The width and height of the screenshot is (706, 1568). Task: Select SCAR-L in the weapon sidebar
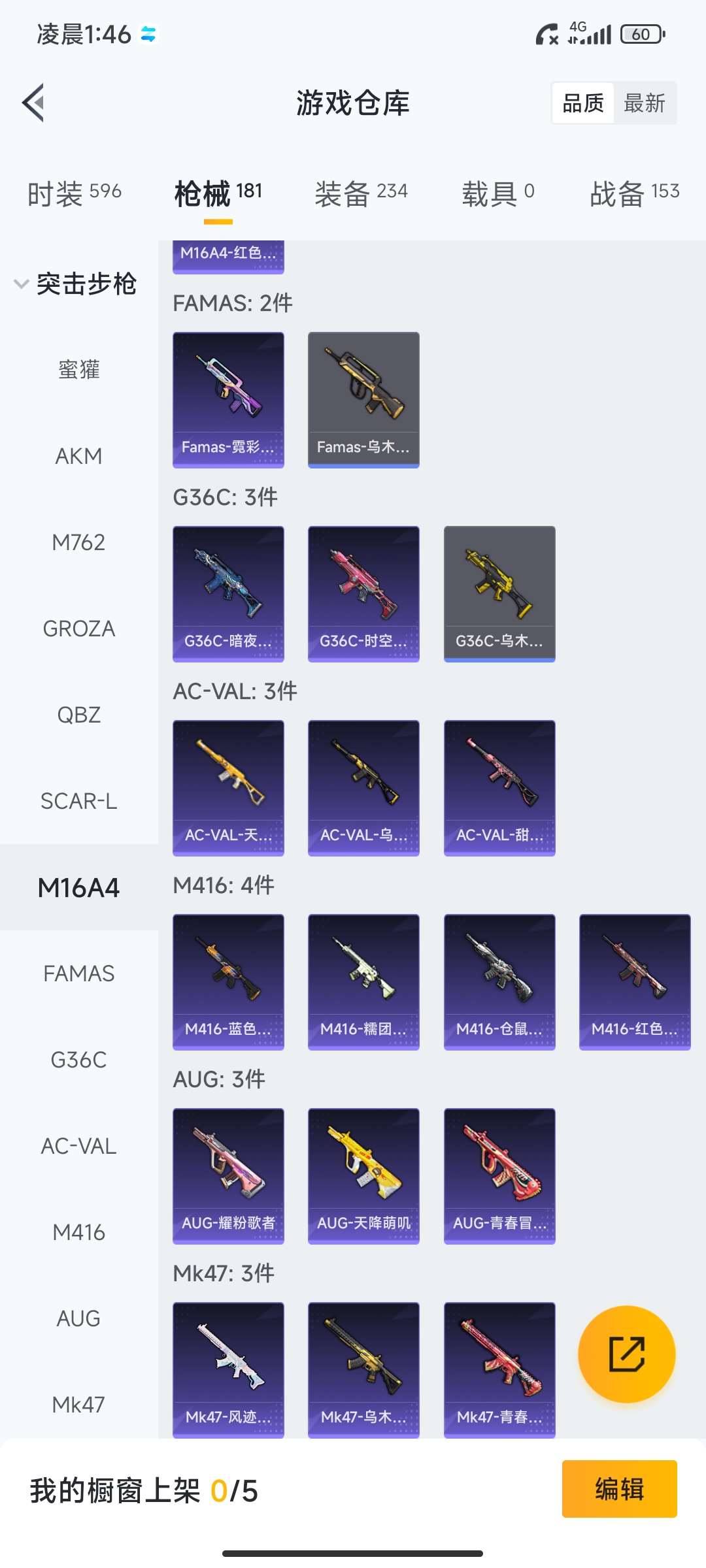point(78,801)
